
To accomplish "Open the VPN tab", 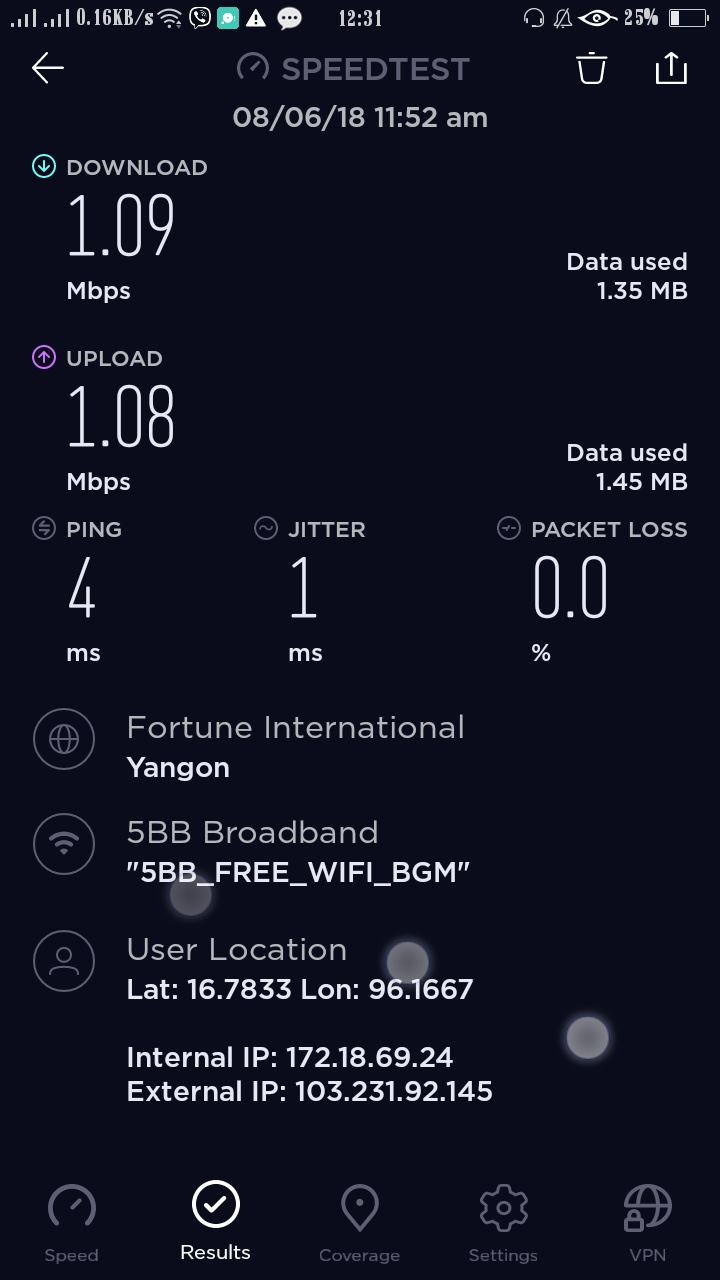I will pyautogui.click(x=647, y=1222).
